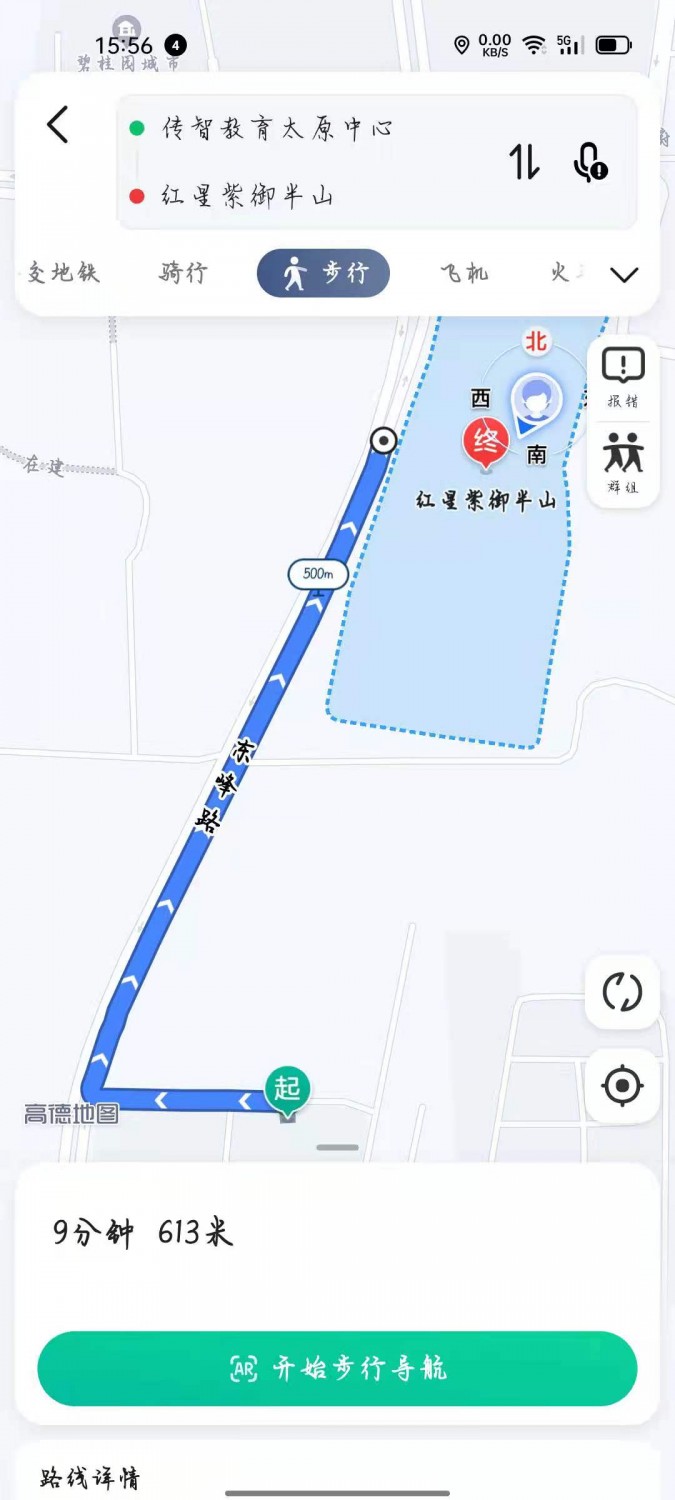The image size is (675, 1500).
Task: Go back using the top-left arrow
Action: coord(58,125)
